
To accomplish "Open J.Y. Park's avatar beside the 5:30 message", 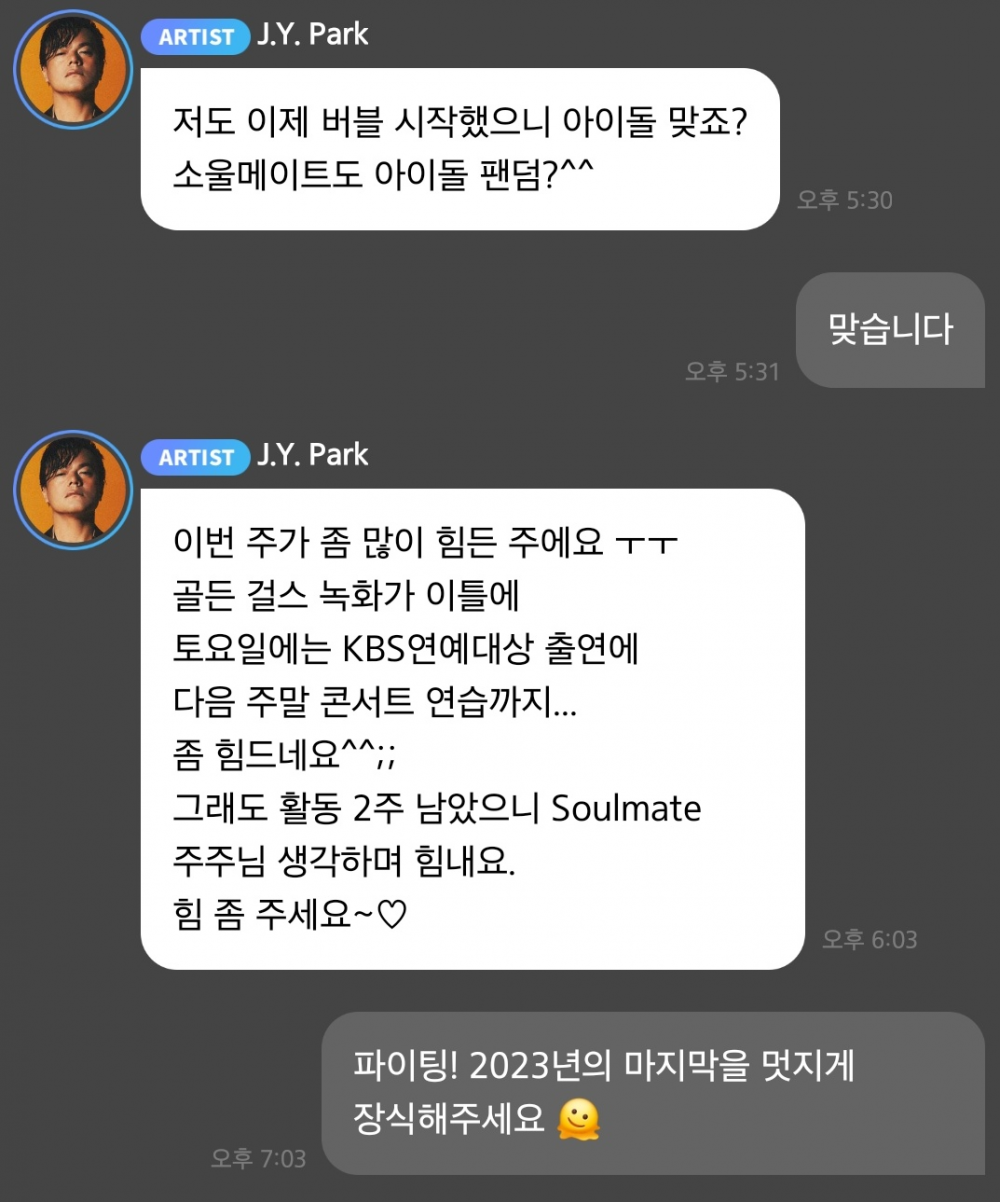I will point(73,70).
